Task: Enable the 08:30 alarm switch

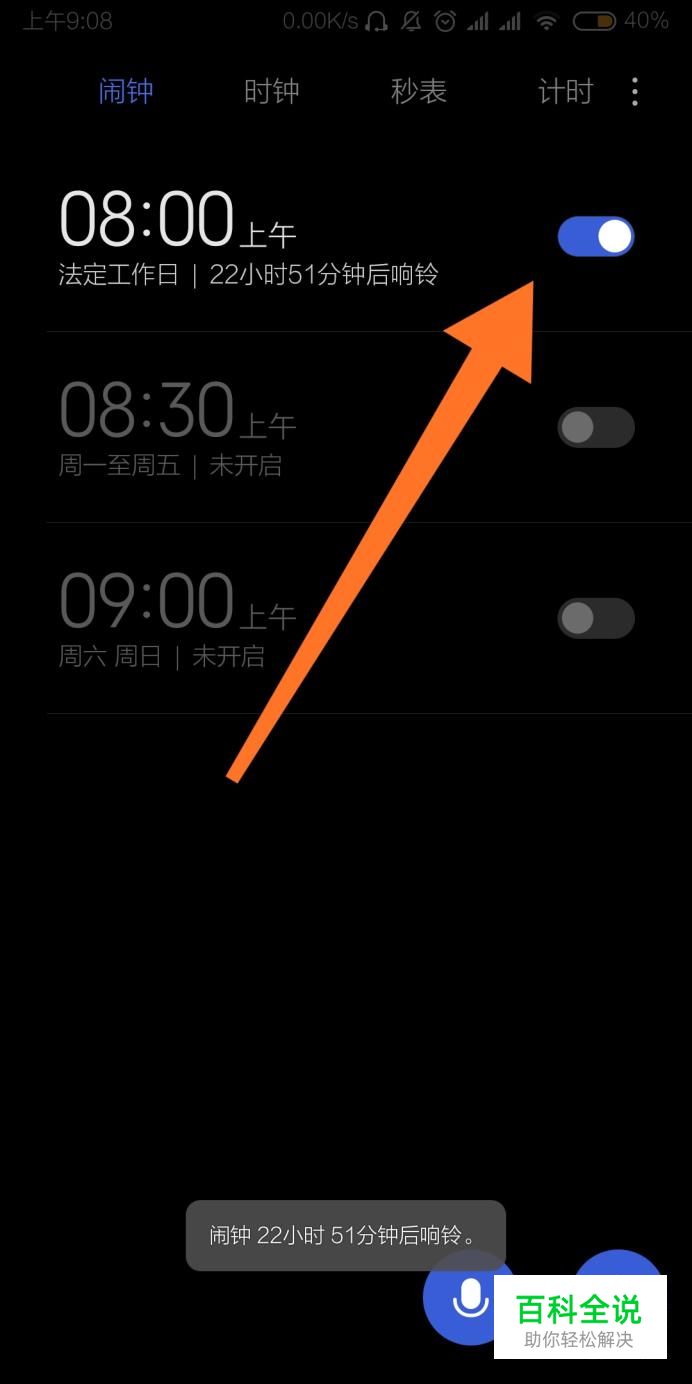Action: click(596, 428)
